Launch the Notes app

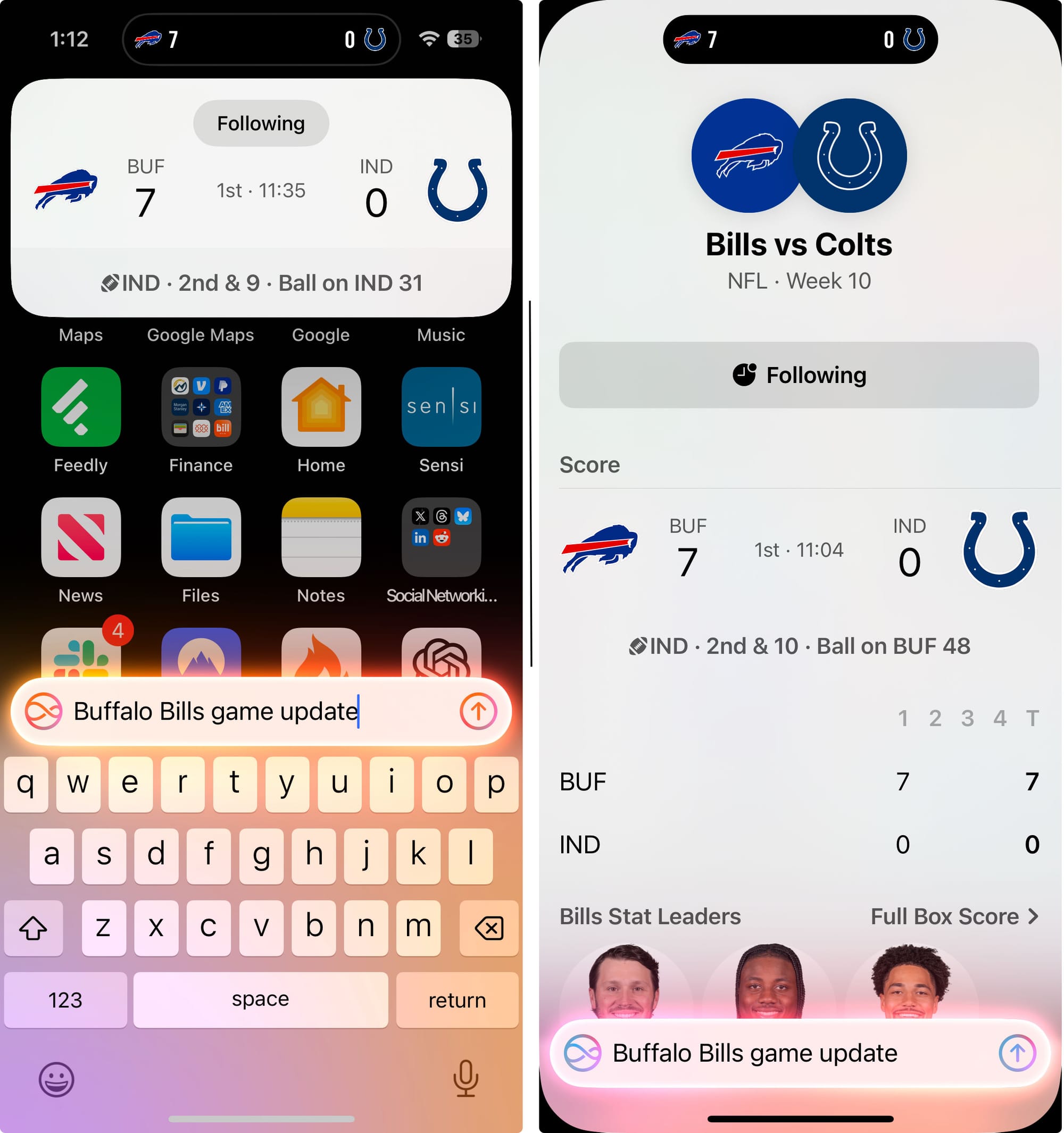click(321, 537)
